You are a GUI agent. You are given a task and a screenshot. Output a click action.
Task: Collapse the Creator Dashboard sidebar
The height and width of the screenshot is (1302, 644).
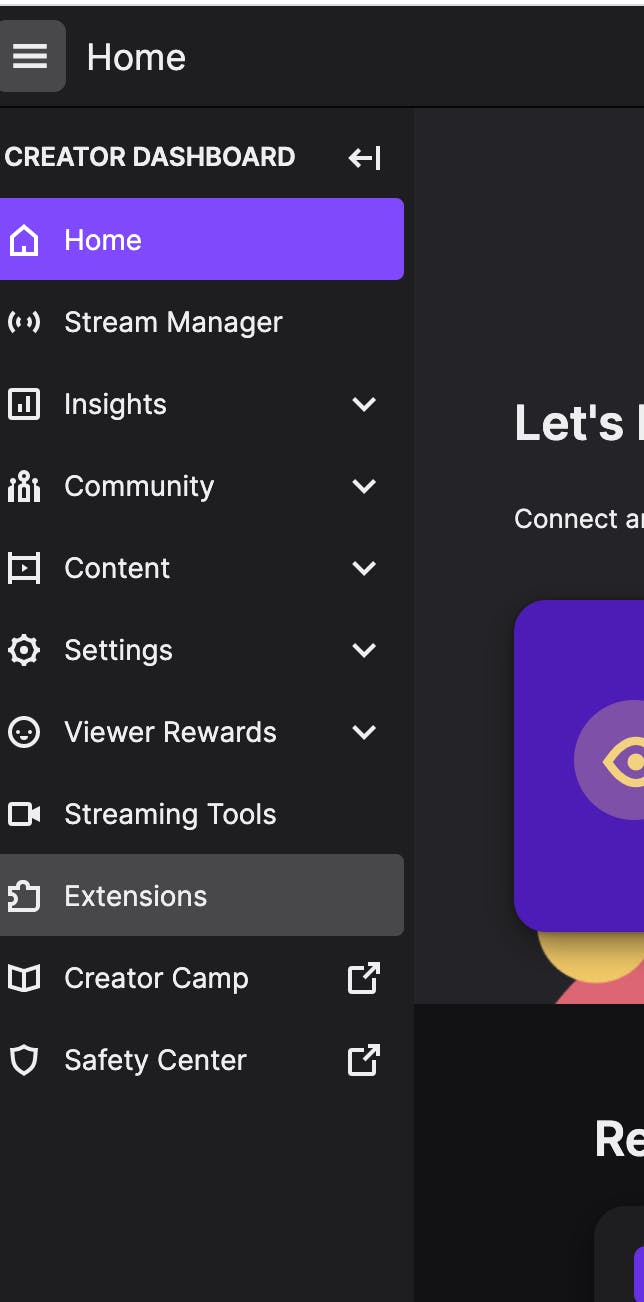[364, 157]
